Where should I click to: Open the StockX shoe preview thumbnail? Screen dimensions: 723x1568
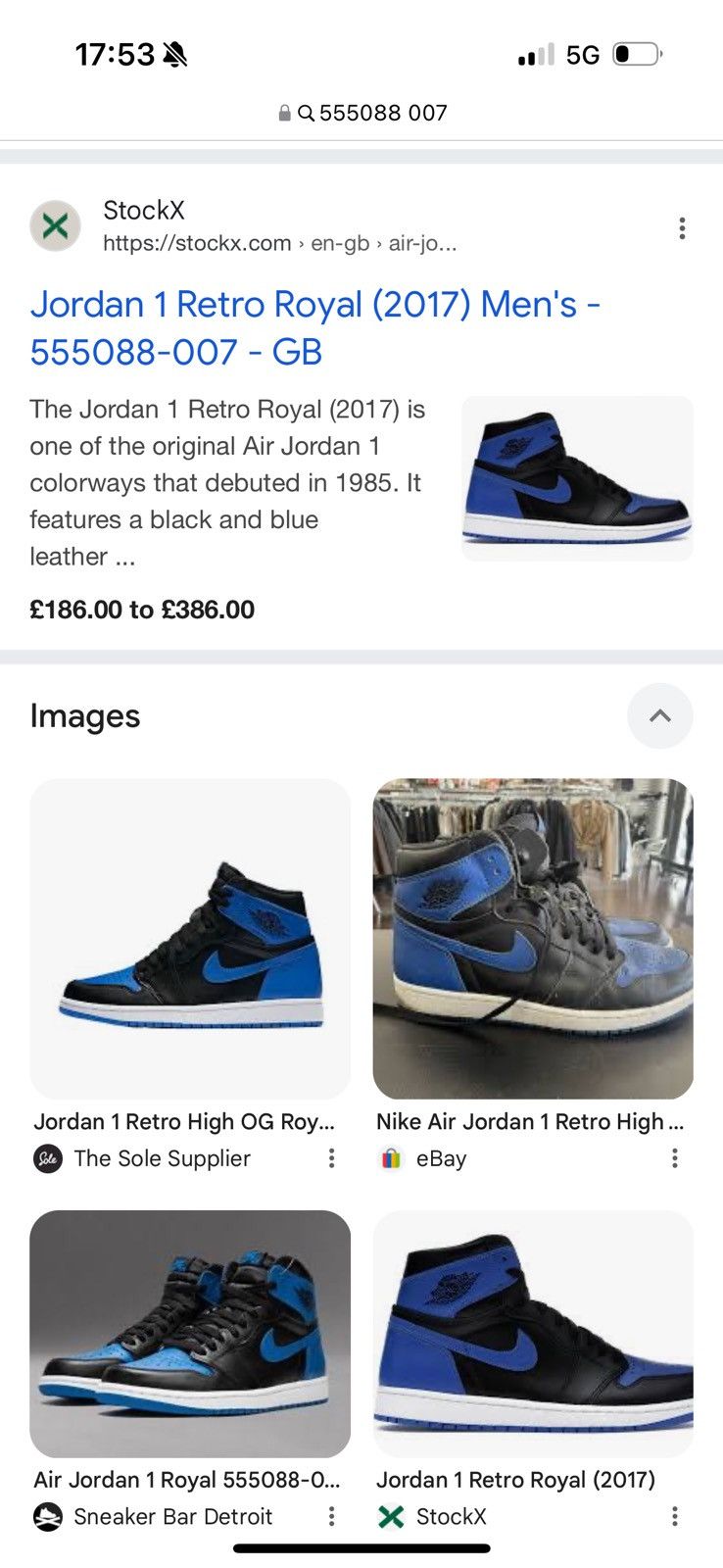pyautogui.click(x=576, y=476)
